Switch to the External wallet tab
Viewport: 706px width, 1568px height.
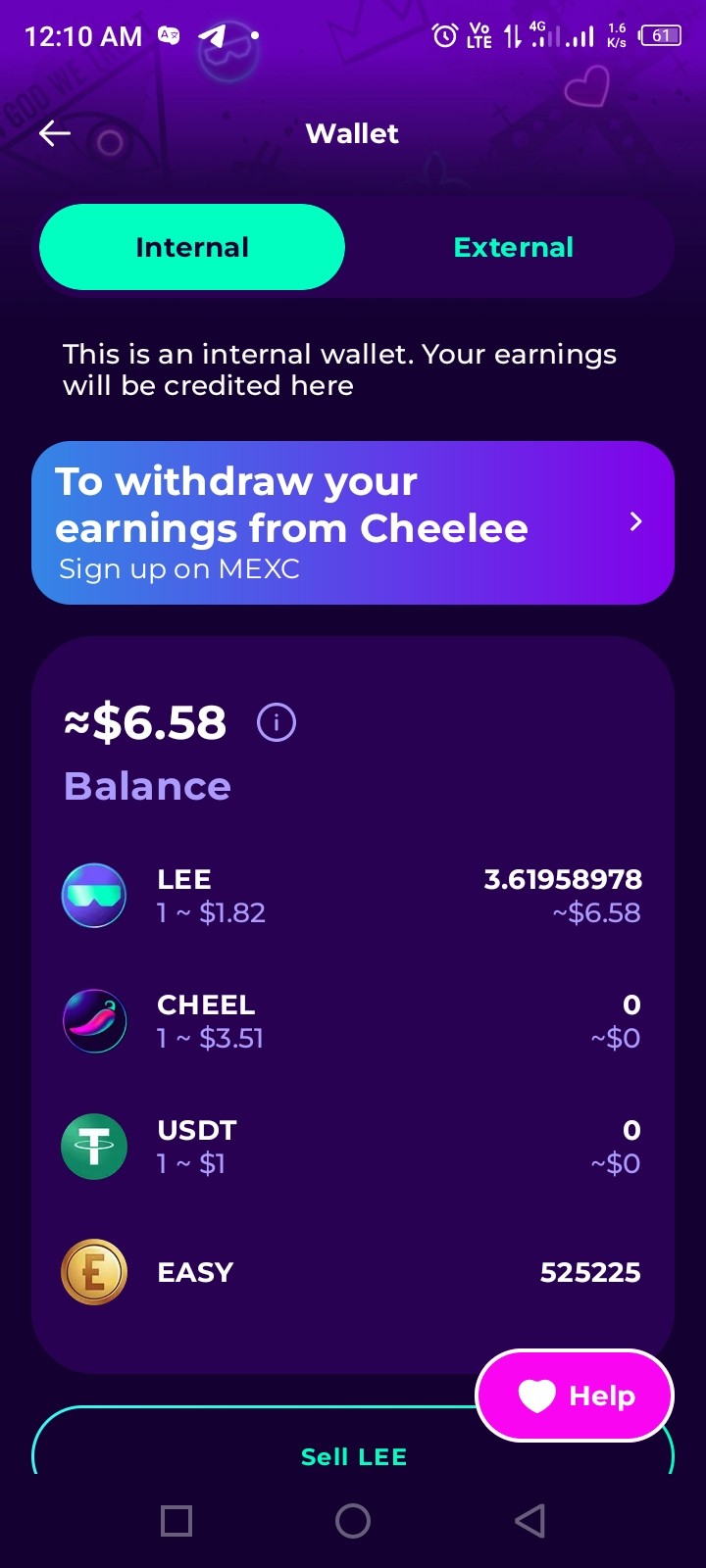(x=513, y=247)
